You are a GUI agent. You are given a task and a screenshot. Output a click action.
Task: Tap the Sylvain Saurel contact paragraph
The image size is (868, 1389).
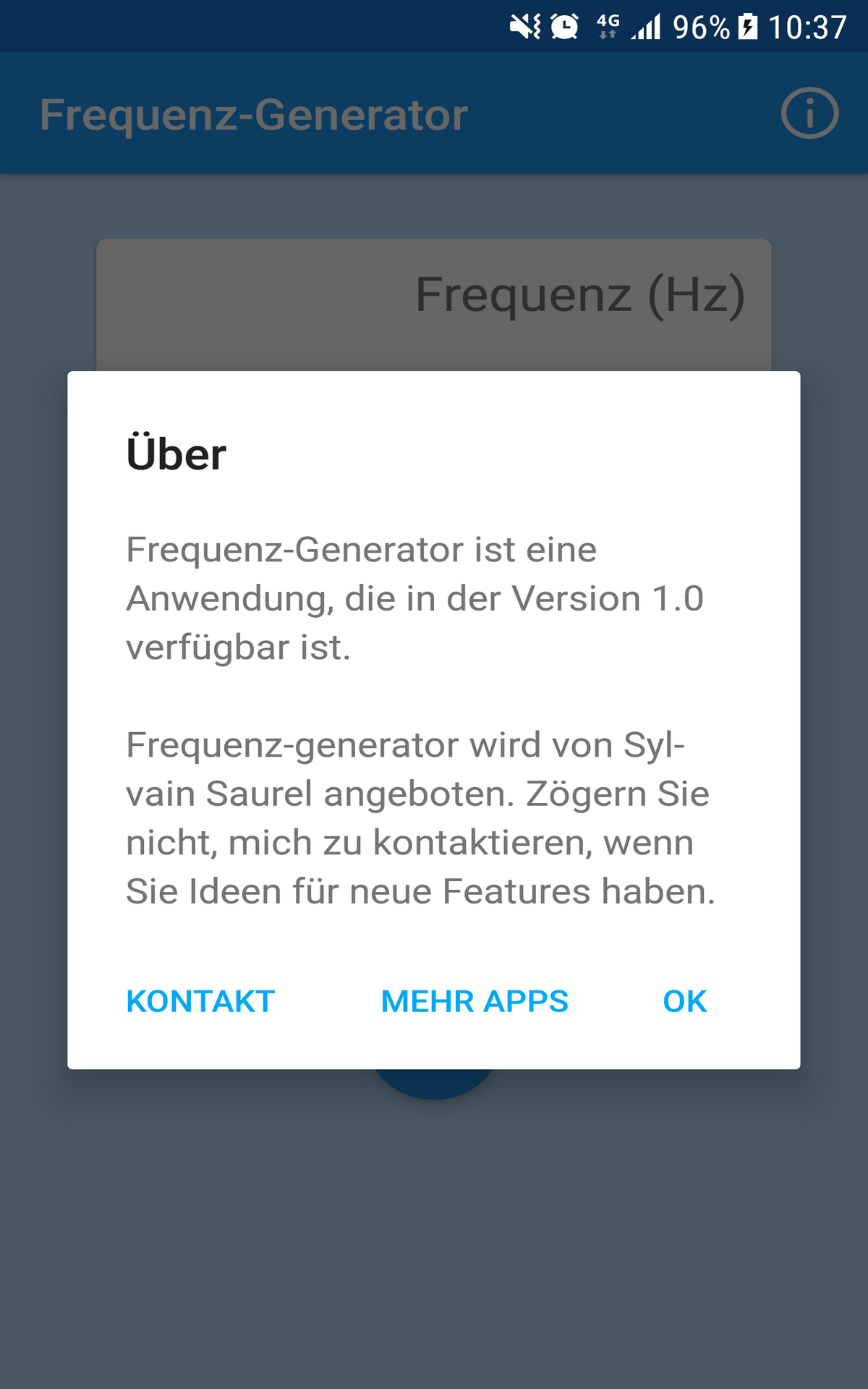click(x=420, y=816)
